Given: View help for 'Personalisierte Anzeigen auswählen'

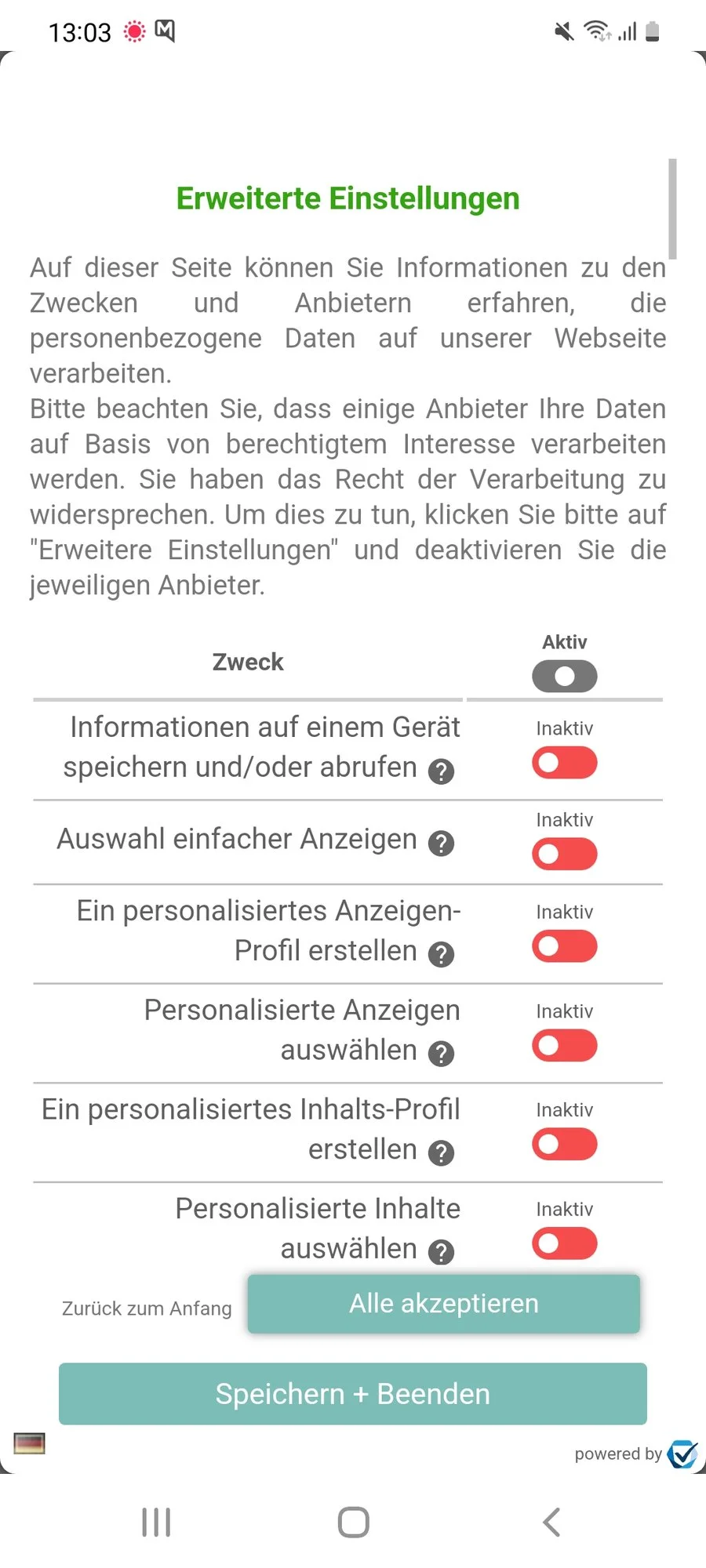Looking at the screenshot, I should pos(441,1054).
